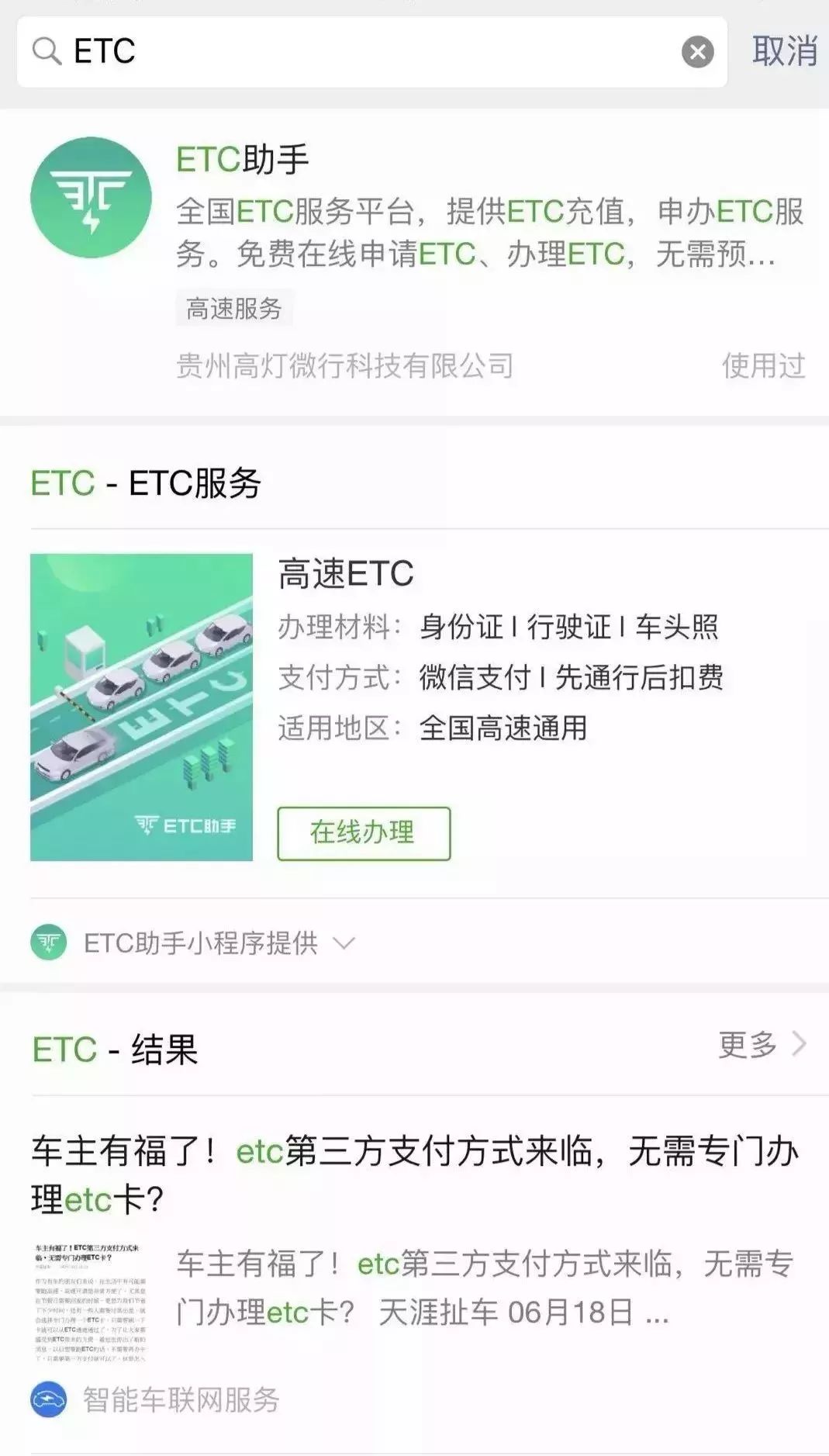Cancel the search with 取消
829x1456 pixels.
pos(785,51)
